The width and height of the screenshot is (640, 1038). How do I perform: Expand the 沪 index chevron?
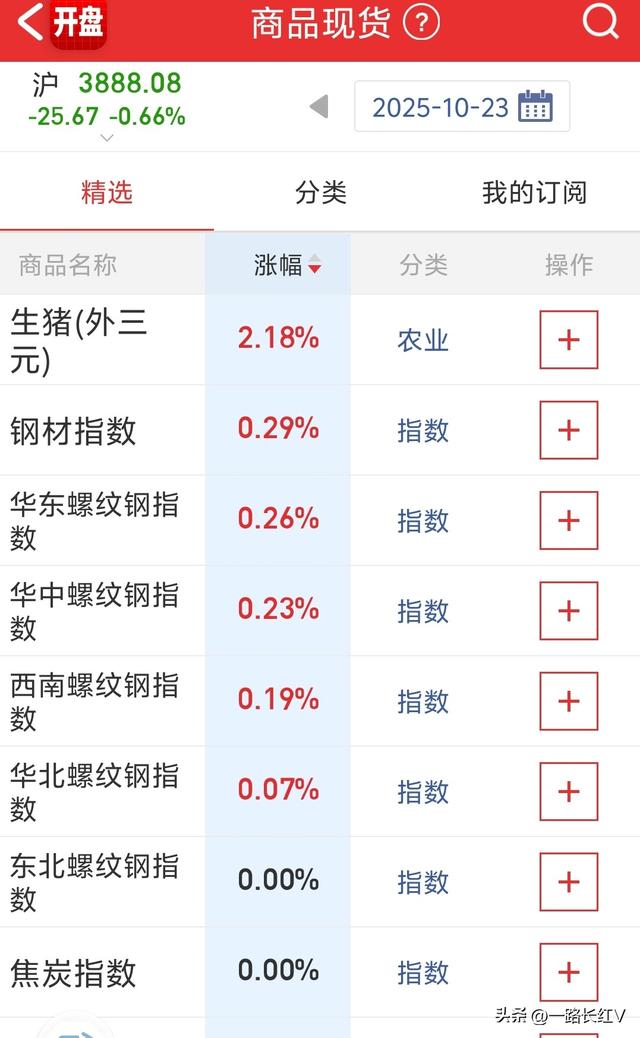[x=107, y=138]
